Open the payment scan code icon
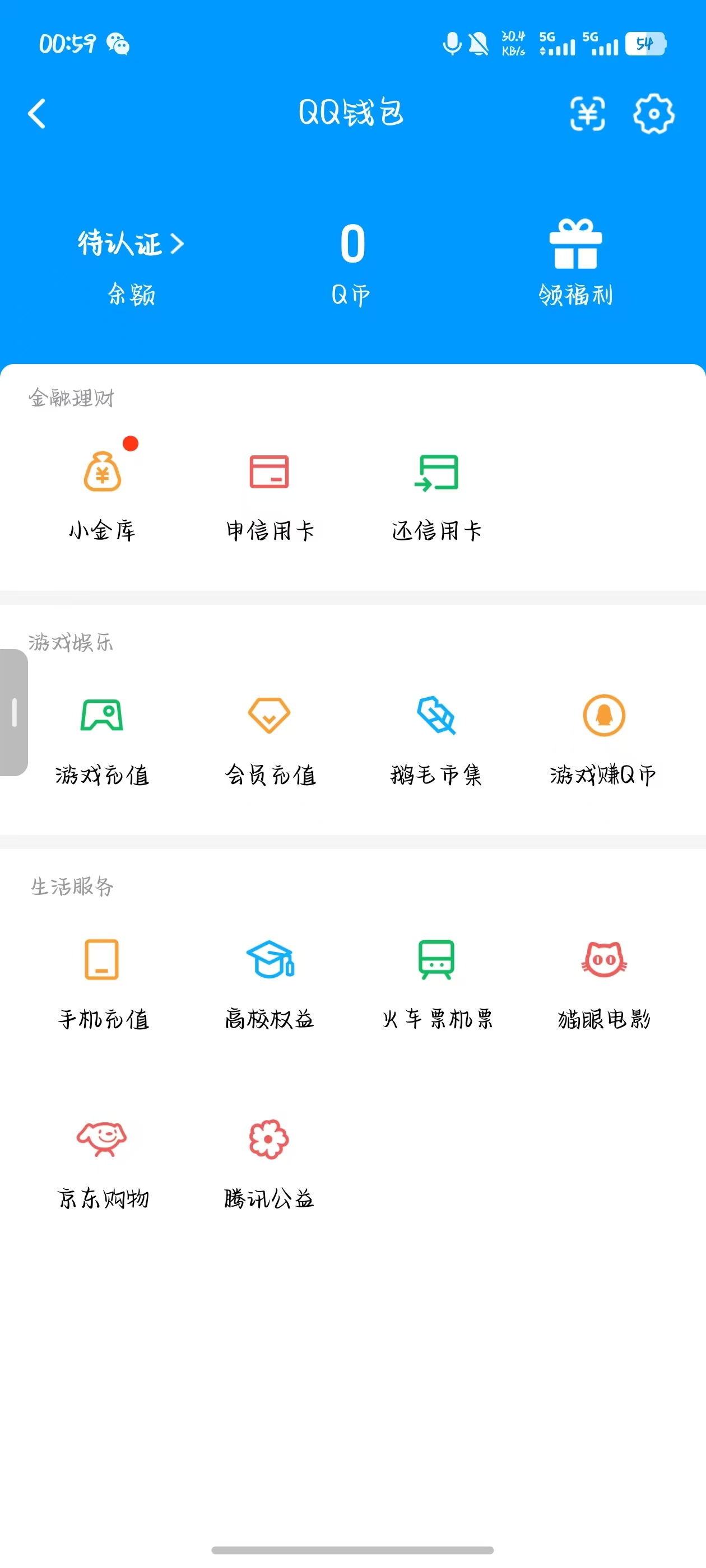Viewport: 706px width, 1568px height. pyautogui.click(x=588, y=114)
